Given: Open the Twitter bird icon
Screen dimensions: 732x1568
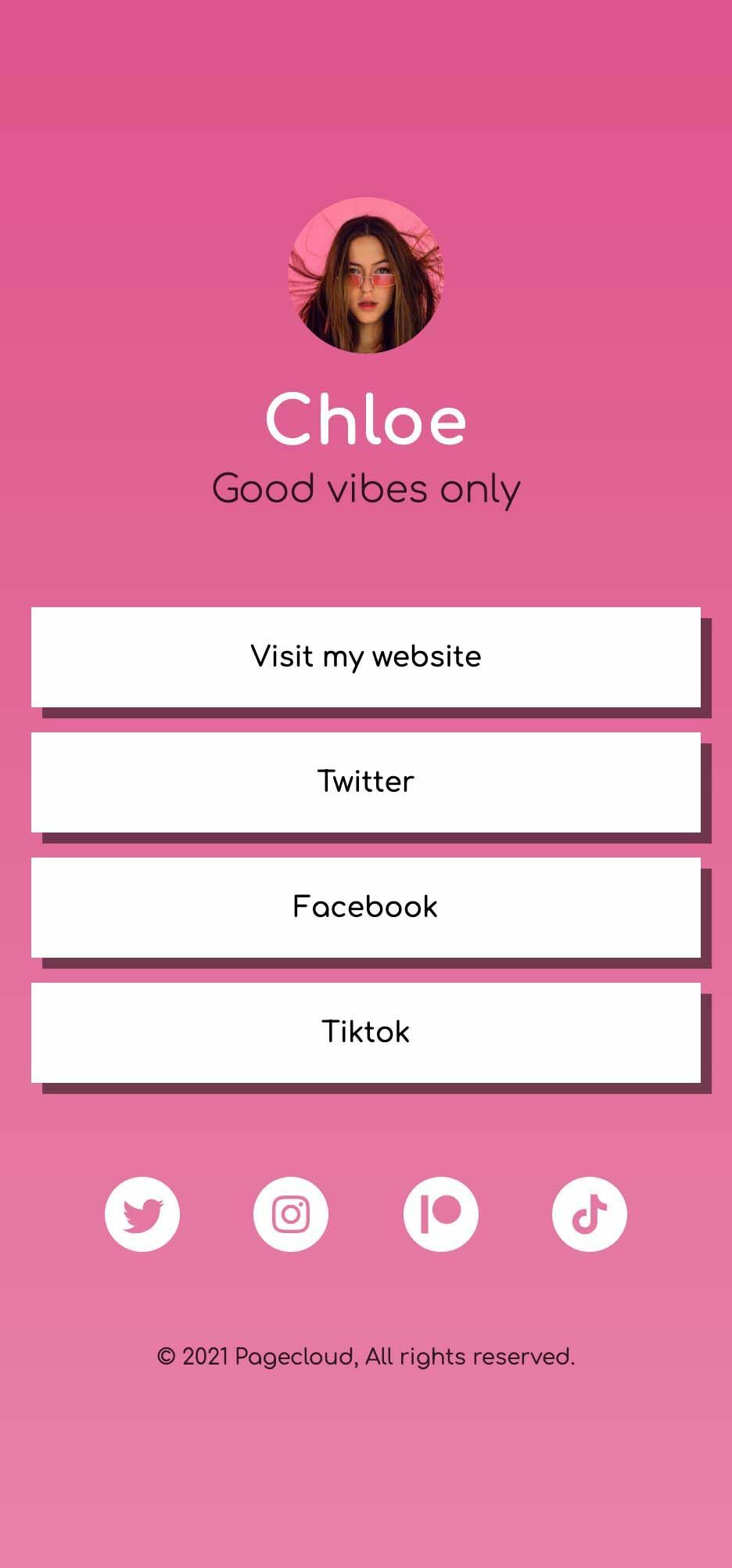Looking at the screenshot, I should (142, 1214).
